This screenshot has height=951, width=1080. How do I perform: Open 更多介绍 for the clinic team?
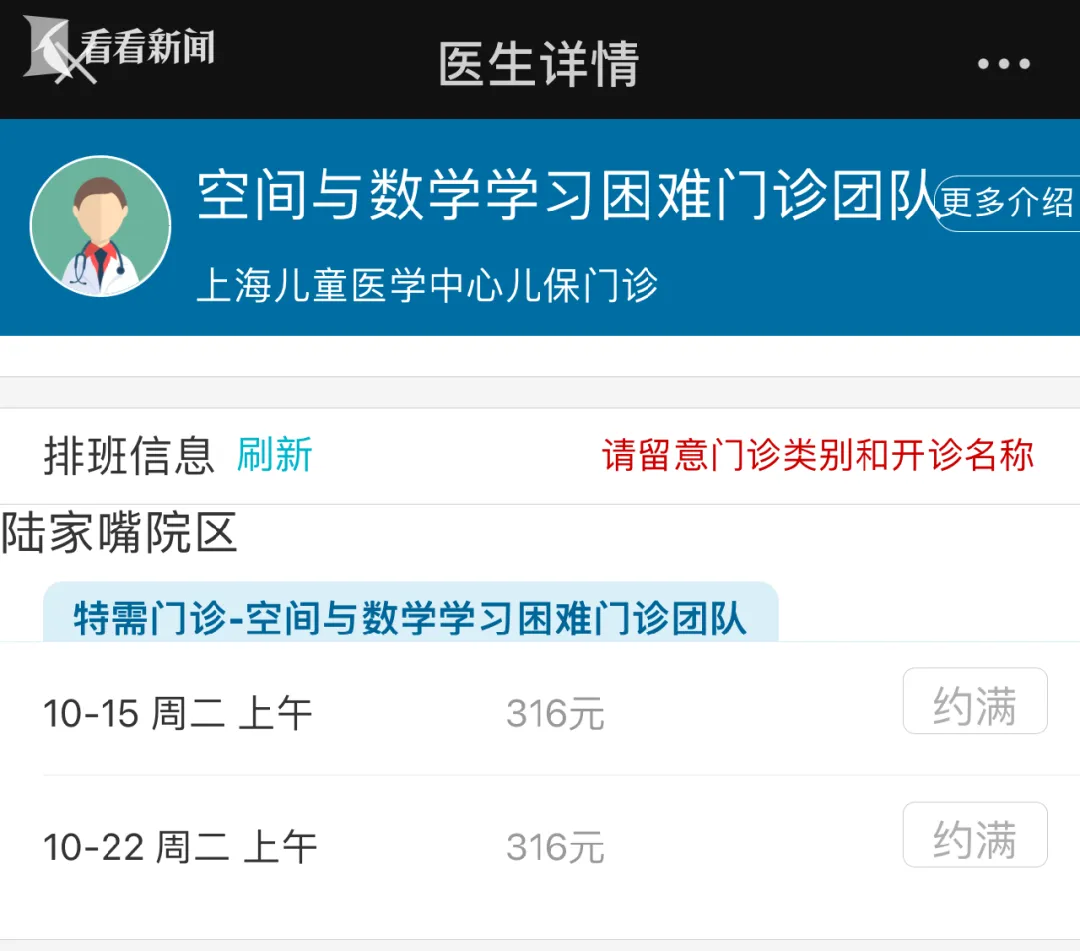[1007, 203]
